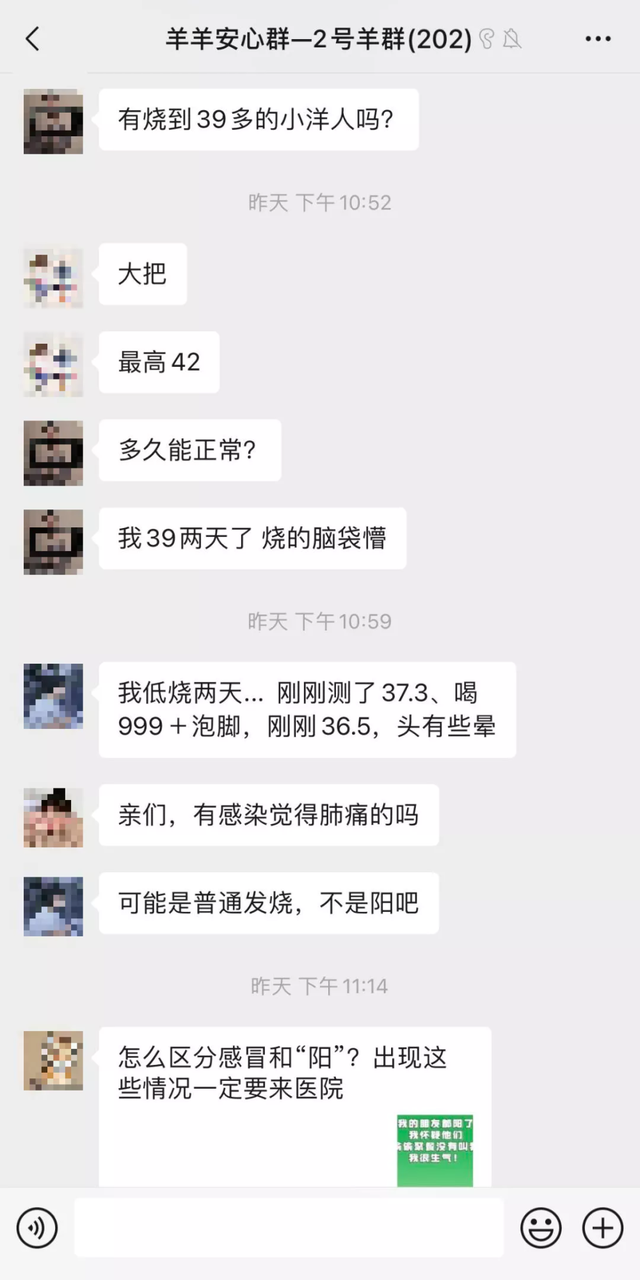Viewport: 640px width, 1280px height.
Task: Open the three-dot chat info menu
Action: coord(597,40)
